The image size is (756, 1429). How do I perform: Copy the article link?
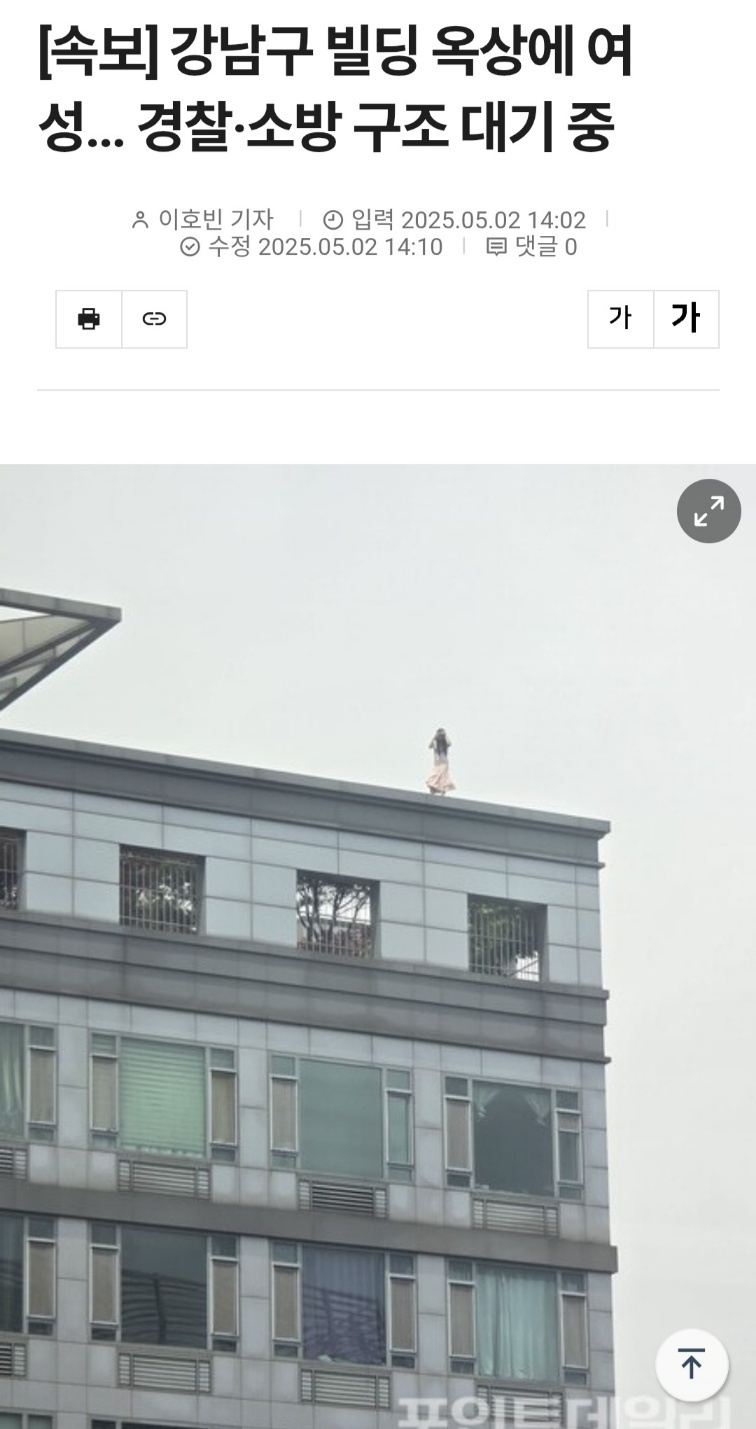point(154,319)
